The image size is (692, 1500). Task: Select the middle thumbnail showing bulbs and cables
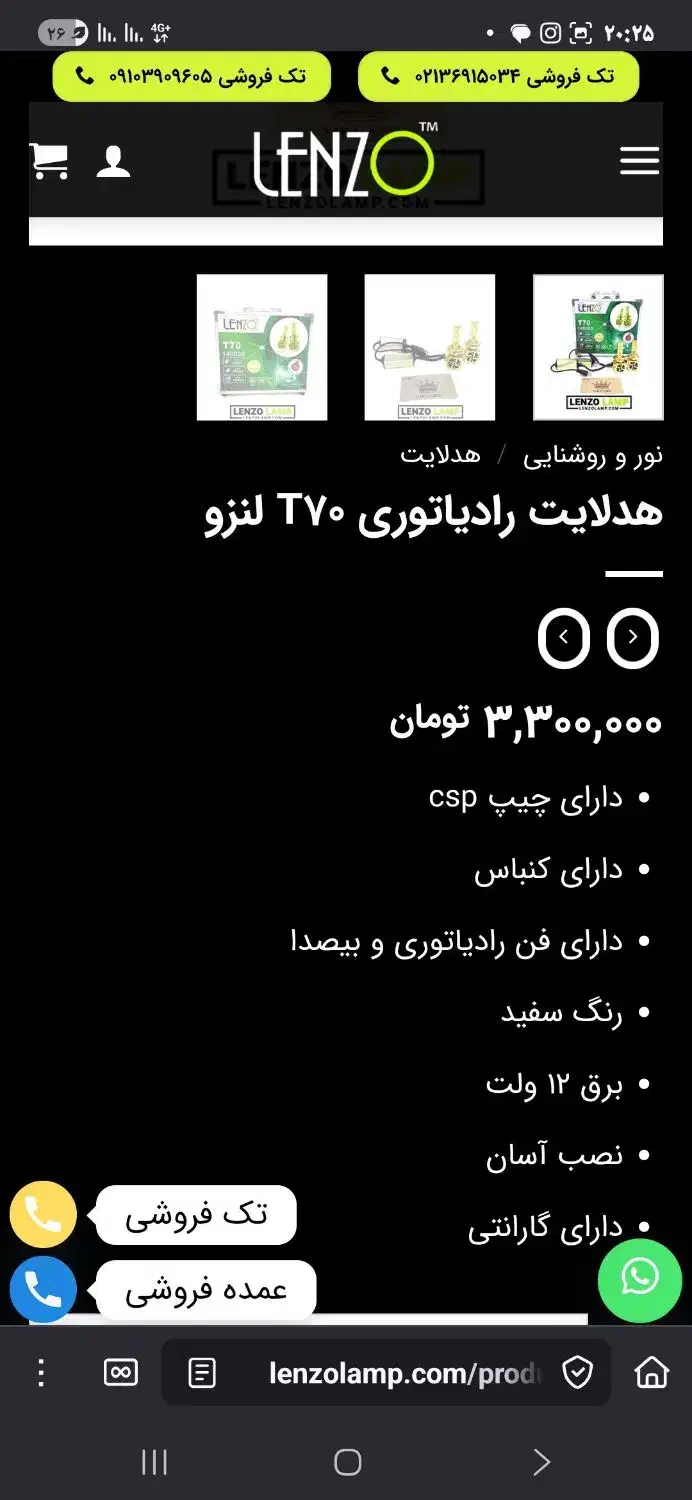430,347
